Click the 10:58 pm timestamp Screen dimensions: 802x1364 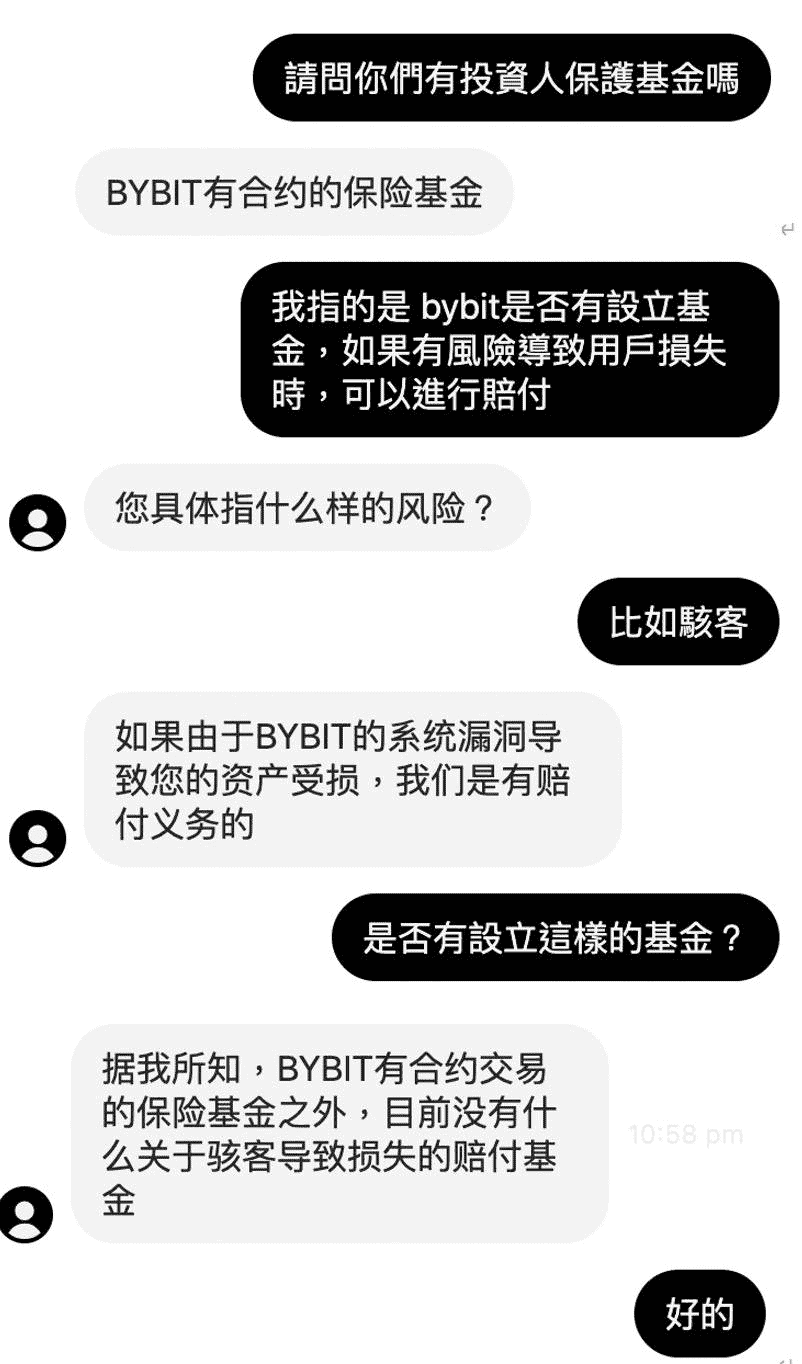click(x=685, y=1133)
